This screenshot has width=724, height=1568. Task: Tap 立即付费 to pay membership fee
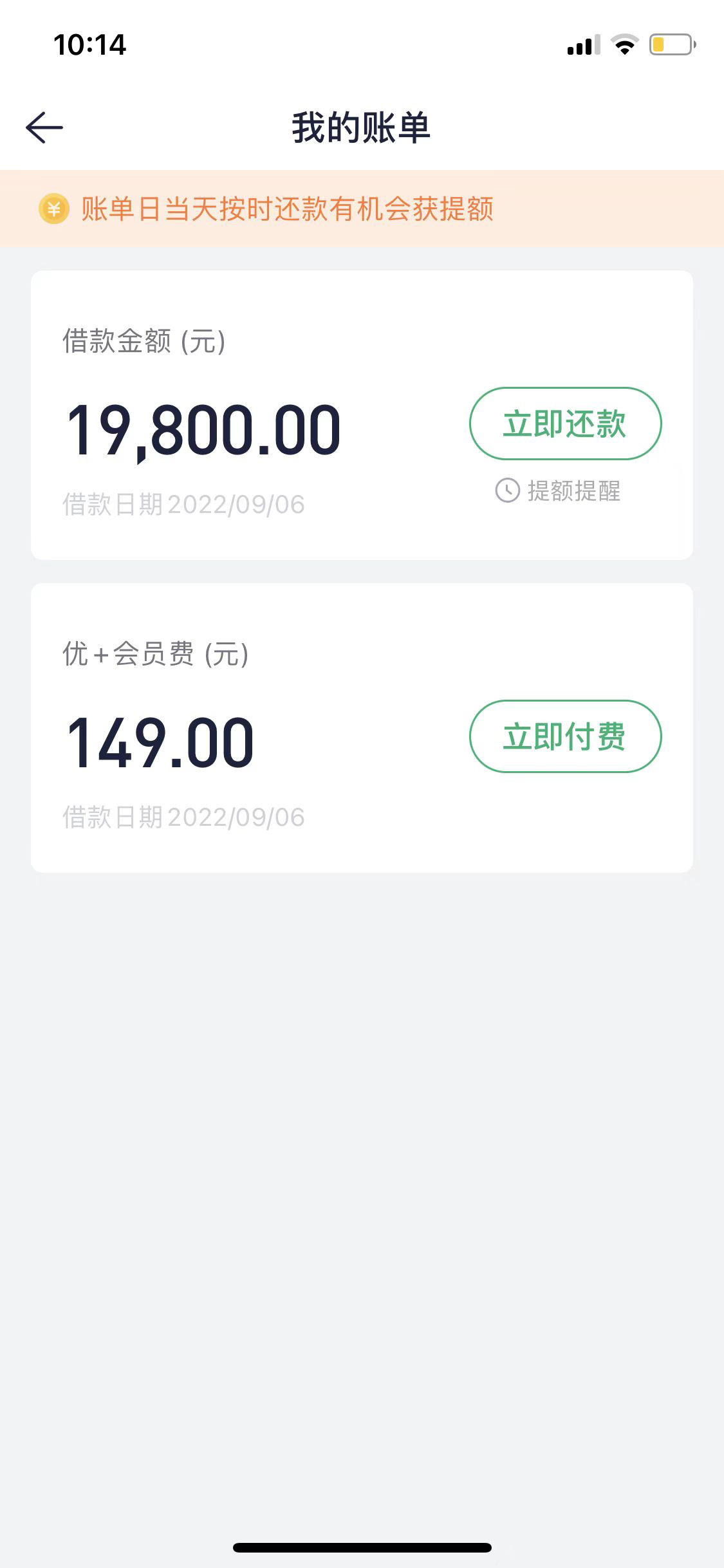(565, 736)
